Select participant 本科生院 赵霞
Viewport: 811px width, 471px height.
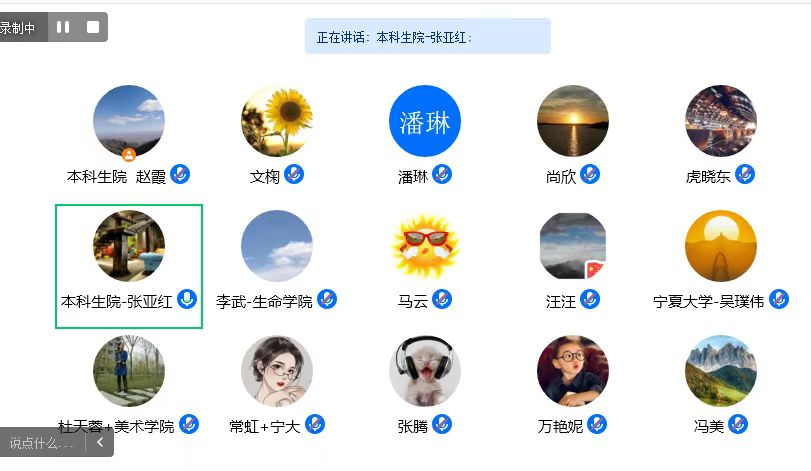tap(129, 121)
